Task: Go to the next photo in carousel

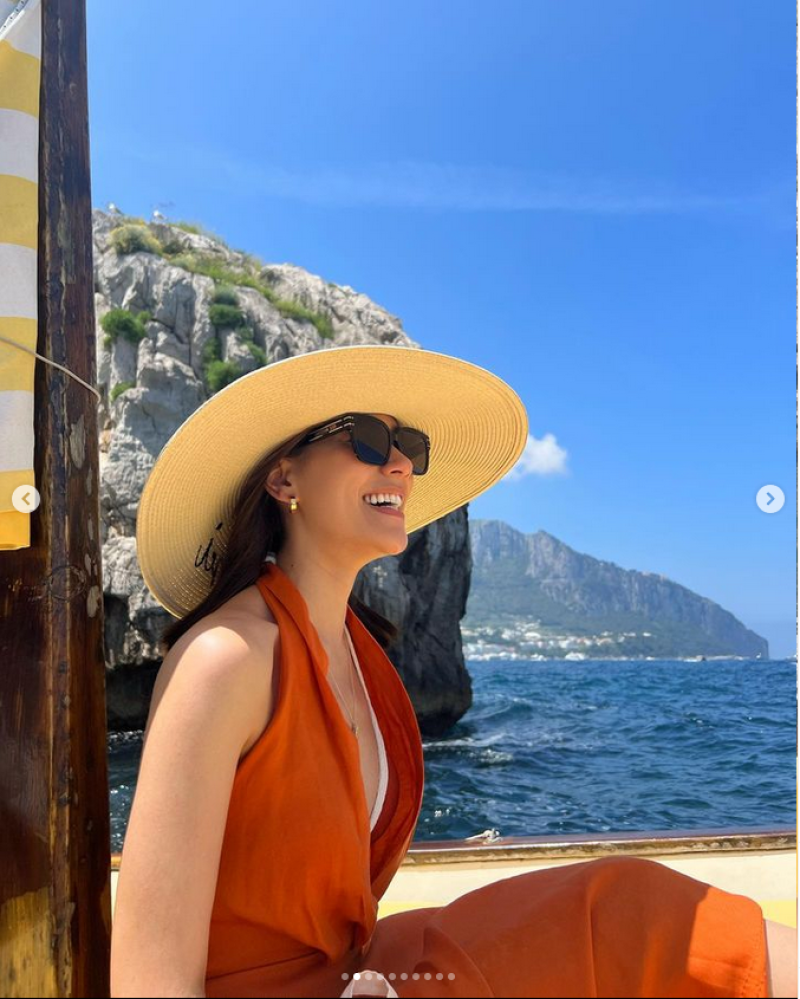Action: point(769,499)
